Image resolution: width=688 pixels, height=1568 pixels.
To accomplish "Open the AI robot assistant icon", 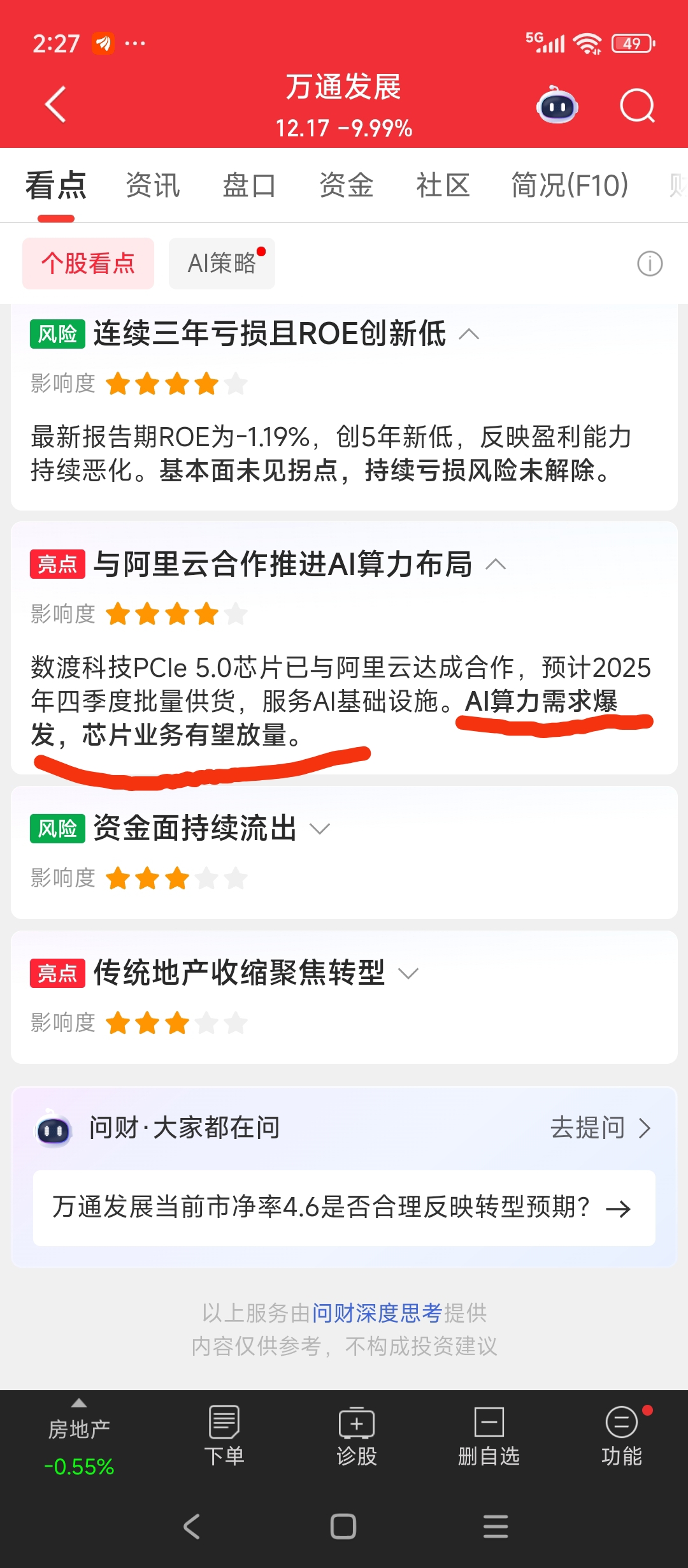I will [557, 106].
